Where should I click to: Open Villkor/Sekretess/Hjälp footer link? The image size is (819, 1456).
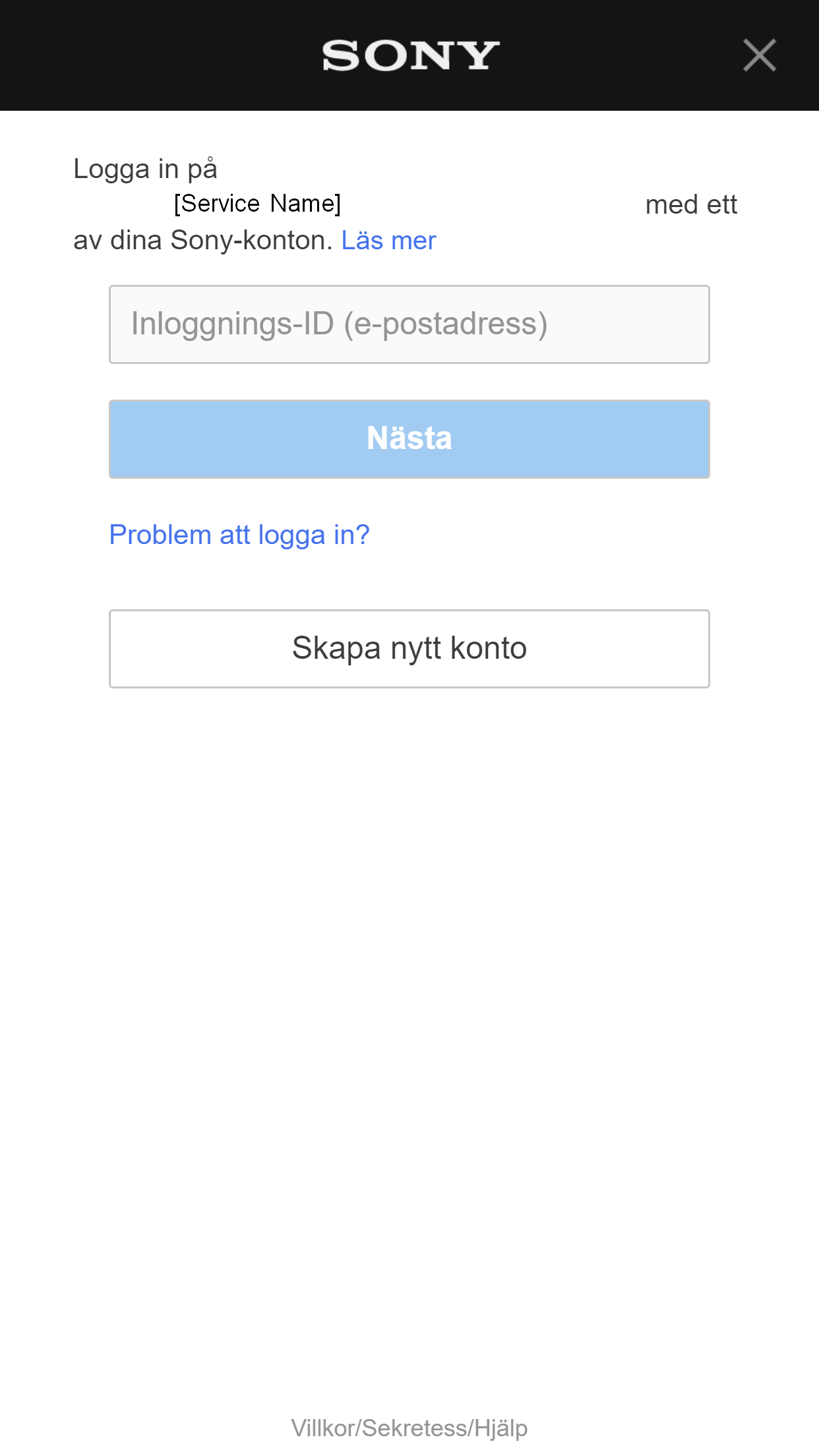point(409,1428)
